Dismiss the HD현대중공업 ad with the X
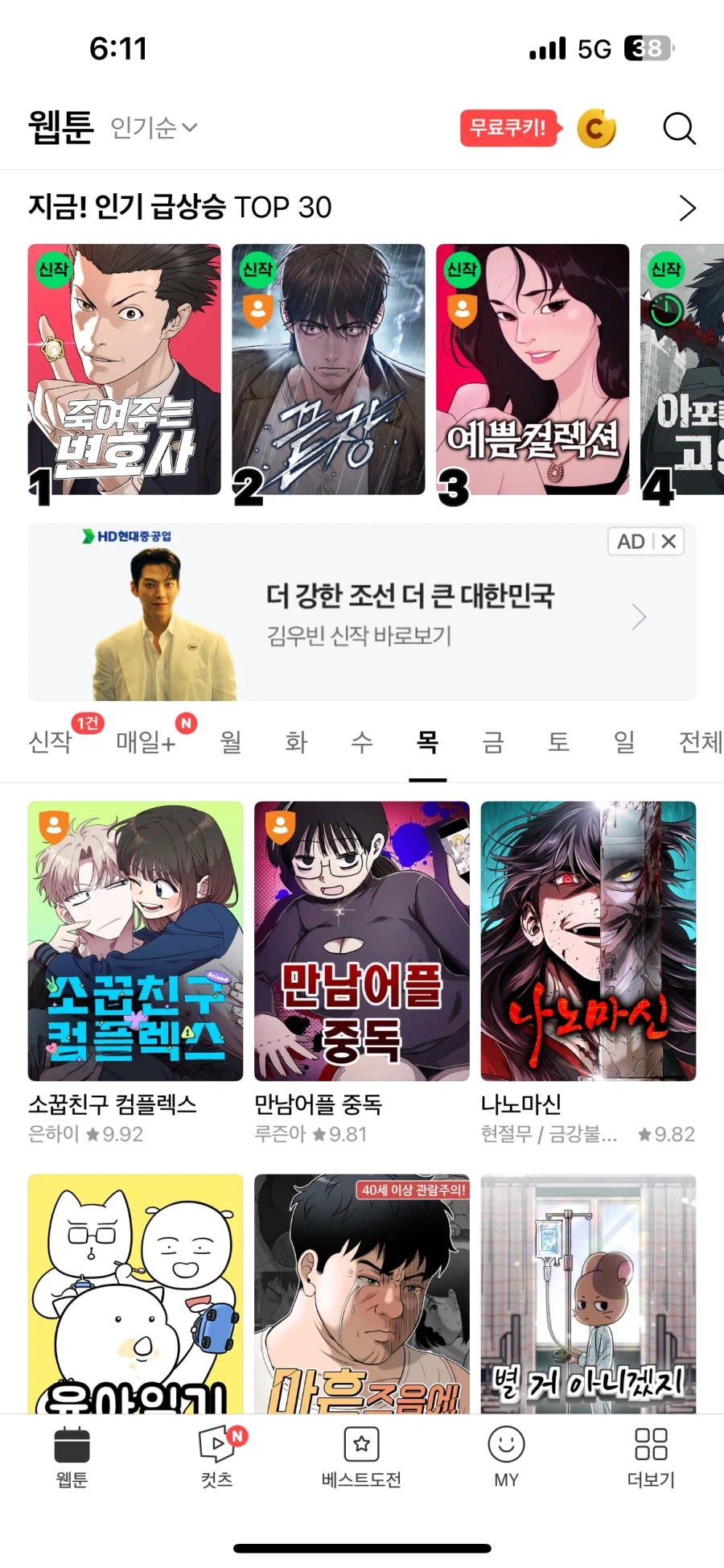This screenshot has height=1568, width=724. pyautogui.click(x=668, y=541)
